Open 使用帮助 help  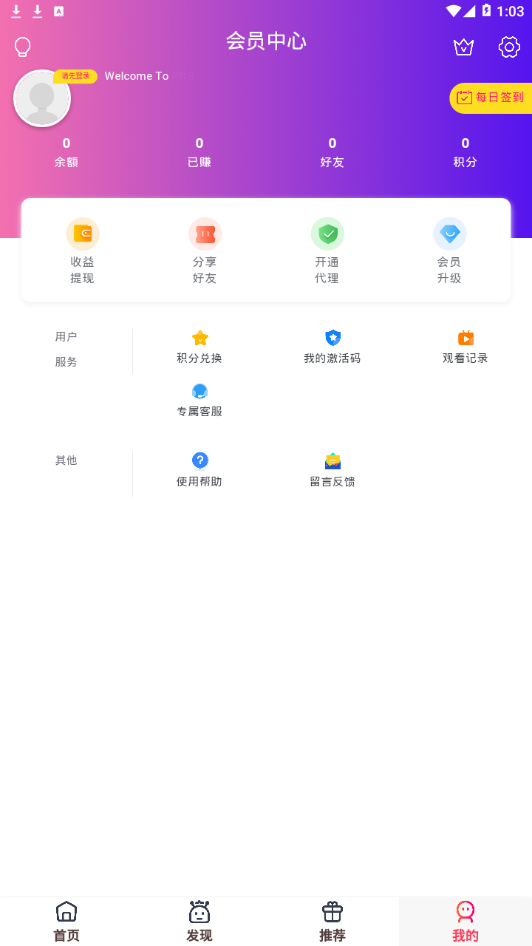point(200,471)
